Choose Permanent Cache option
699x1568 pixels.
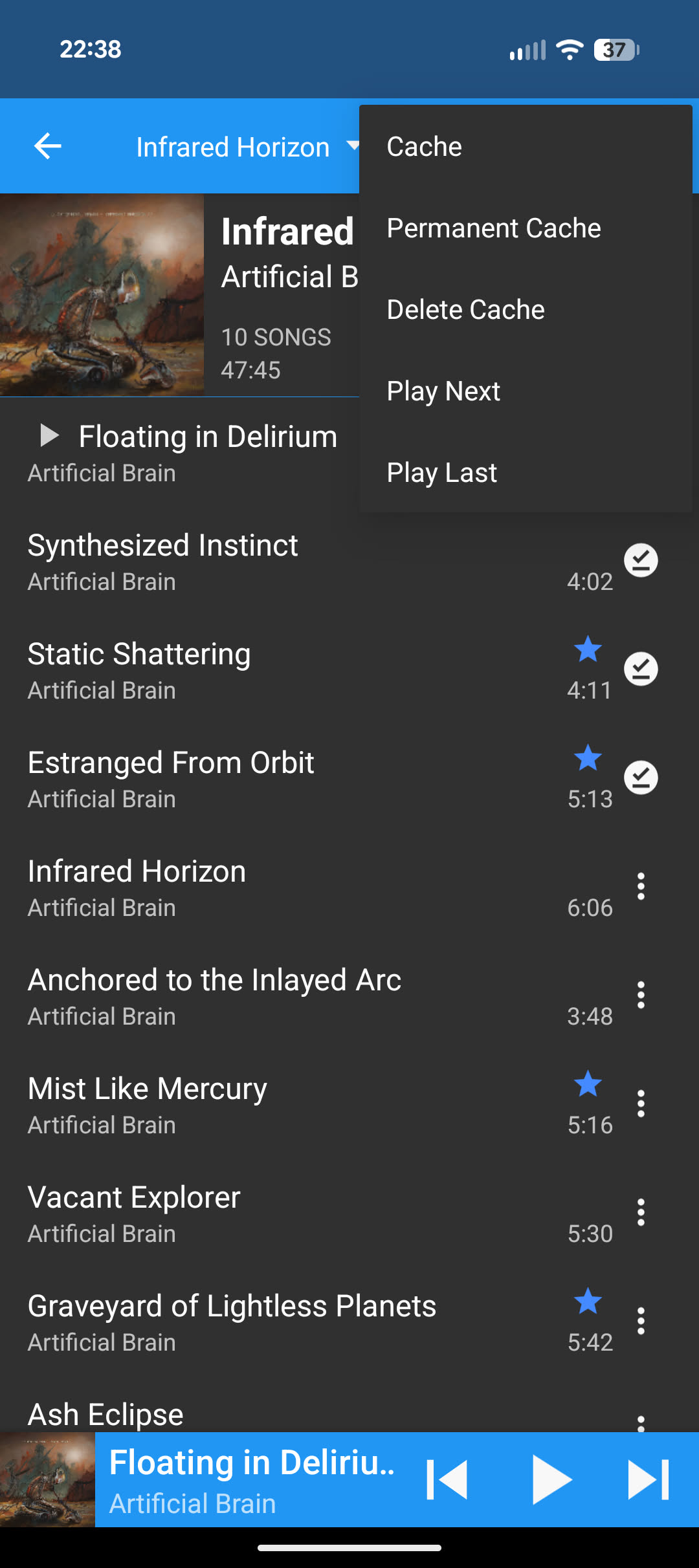494,228
